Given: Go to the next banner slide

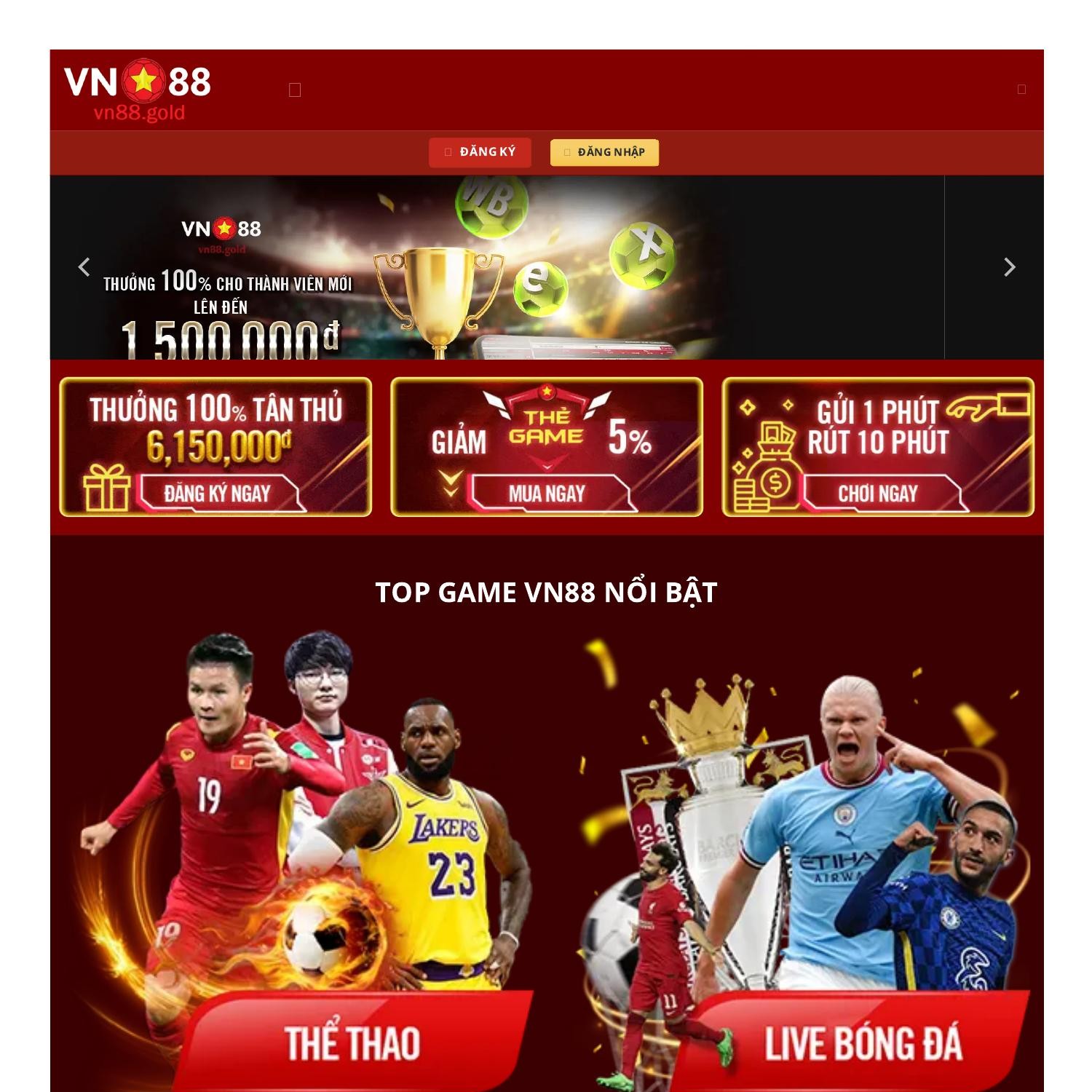Looking at the screenshot, I should click(x=1009, y=267).
